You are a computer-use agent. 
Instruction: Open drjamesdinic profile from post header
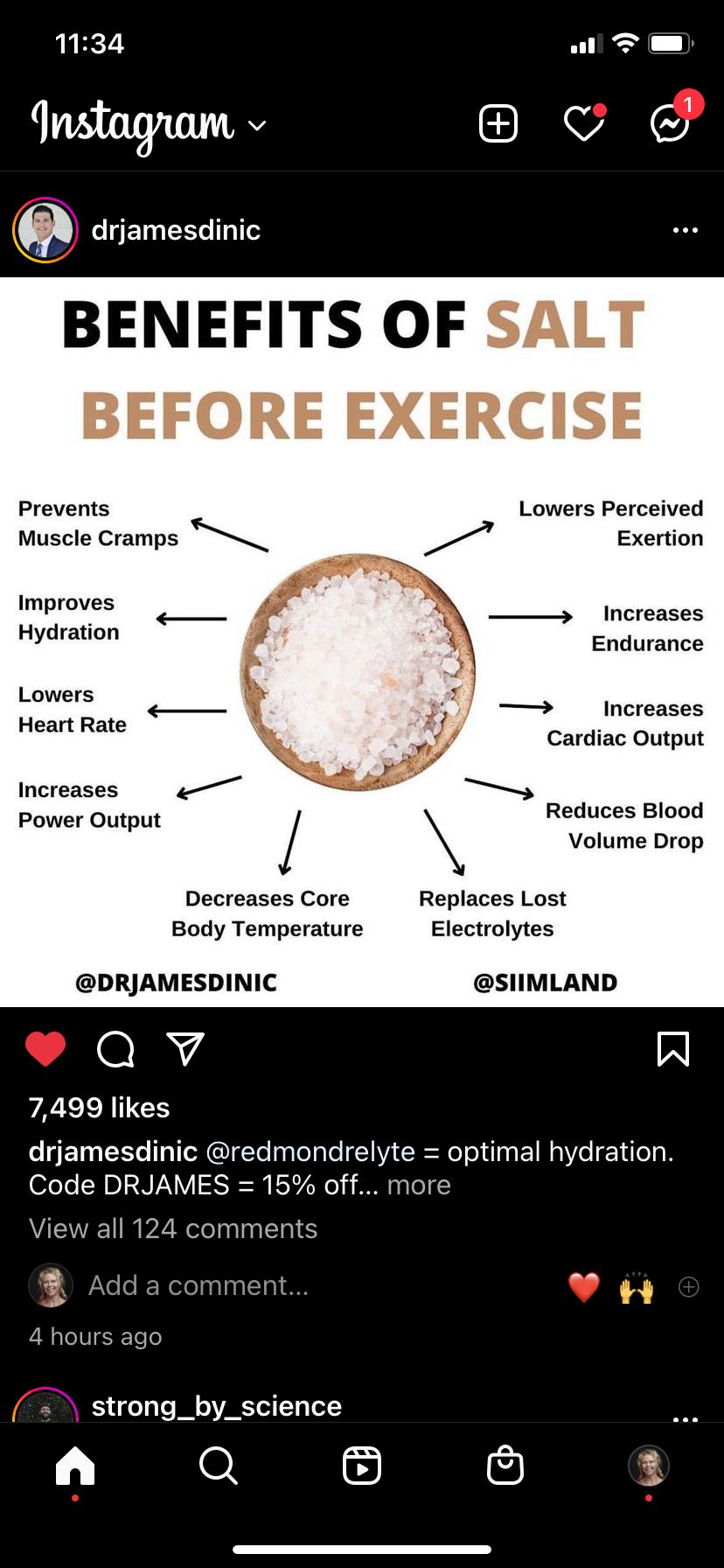[x=176, y=230]
